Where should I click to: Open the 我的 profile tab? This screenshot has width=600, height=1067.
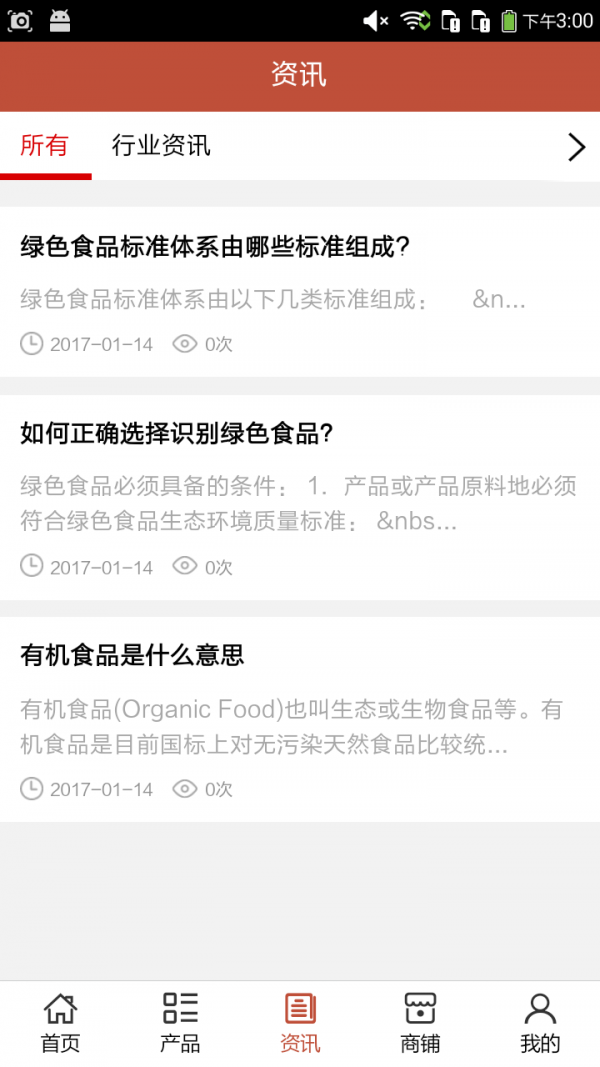click(540, 1022)
